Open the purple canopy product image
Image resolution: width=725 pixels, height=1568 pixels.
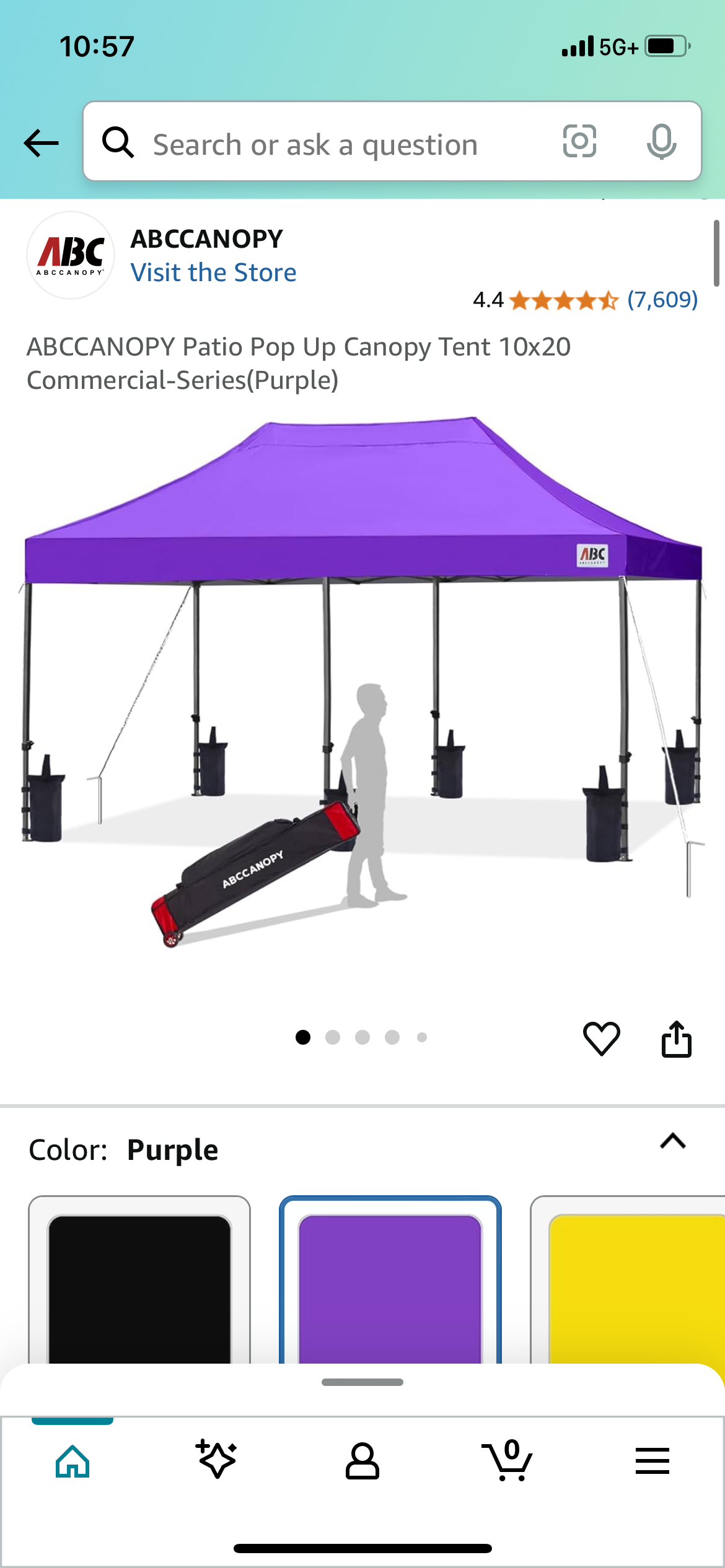click(362, 681)
